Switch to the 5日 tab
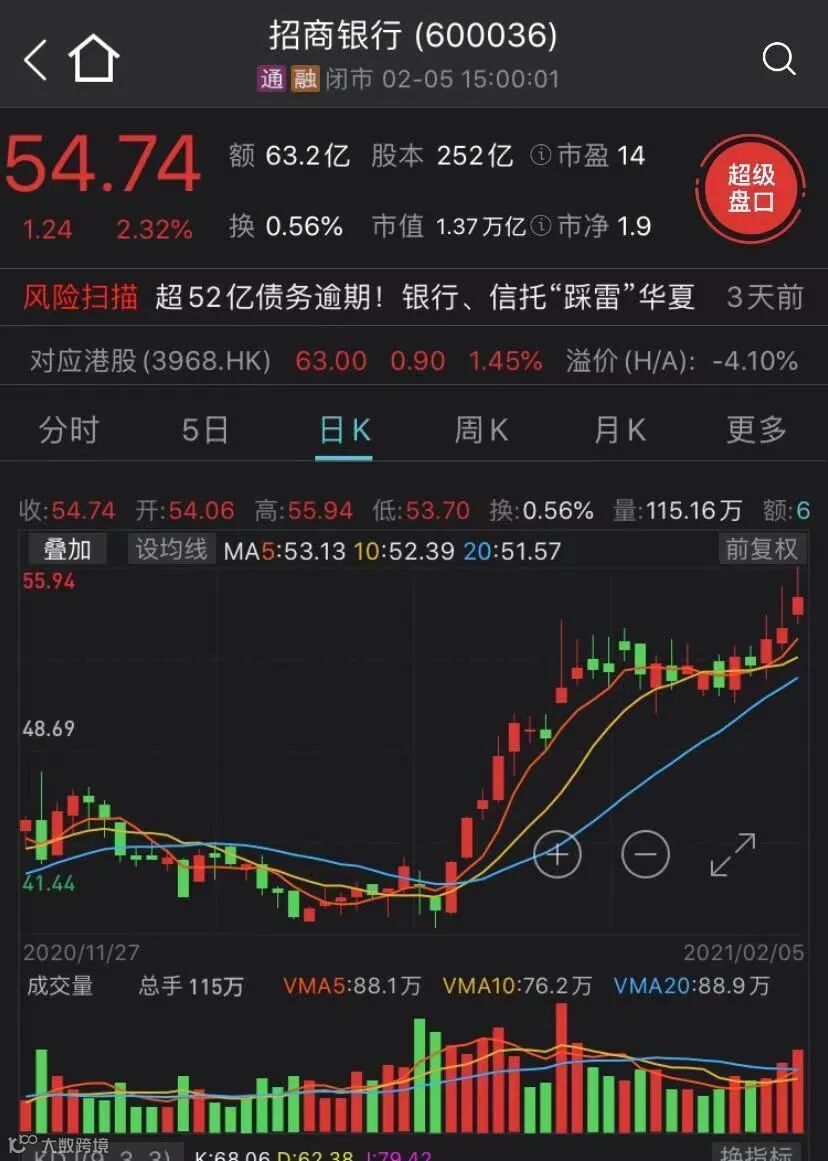This screenshot has width=828, height=1161. pyautogui.click(x=205, y=430)
